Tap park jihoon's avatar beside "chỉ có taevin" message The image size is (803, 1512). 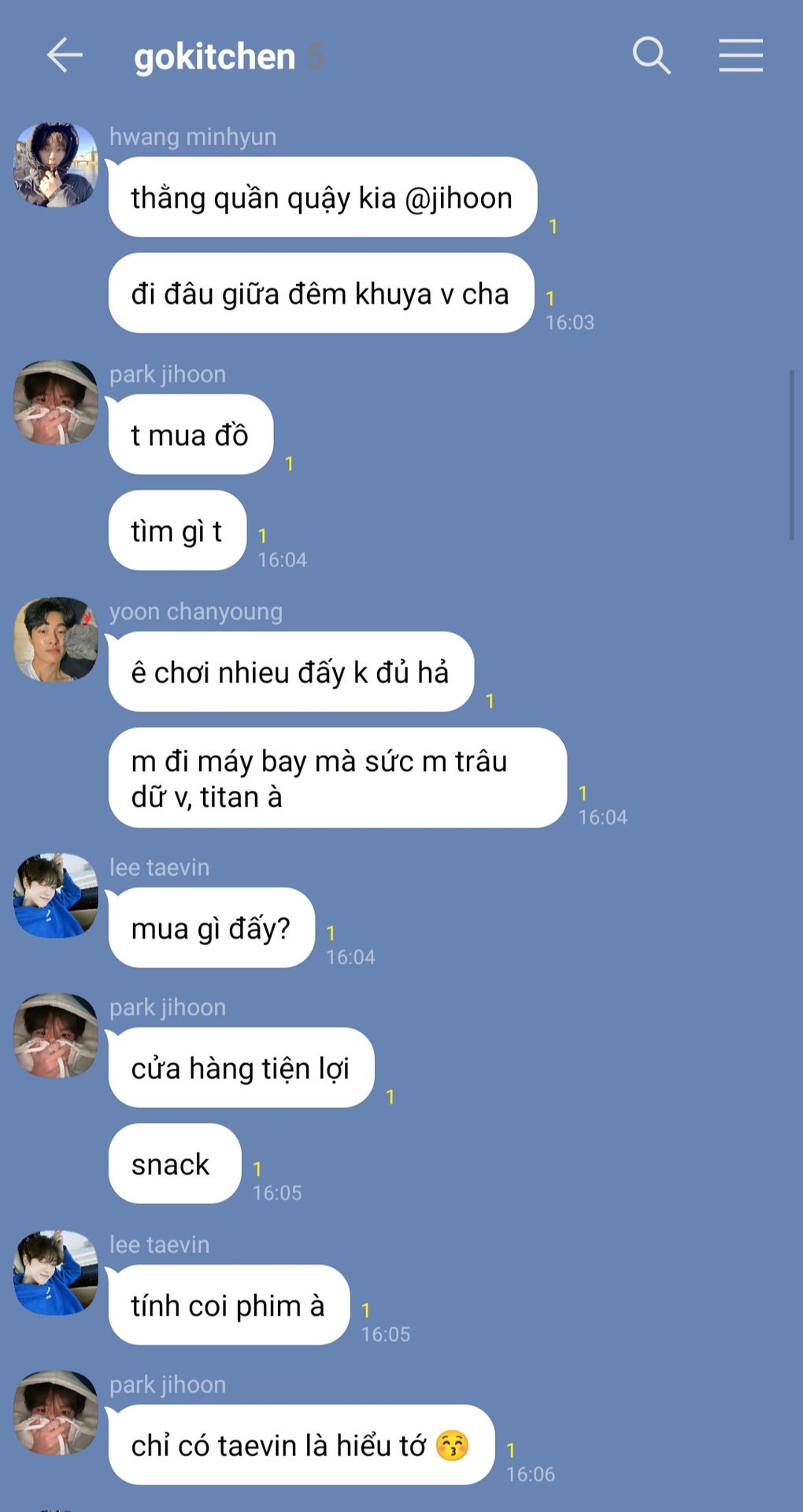56,1413
